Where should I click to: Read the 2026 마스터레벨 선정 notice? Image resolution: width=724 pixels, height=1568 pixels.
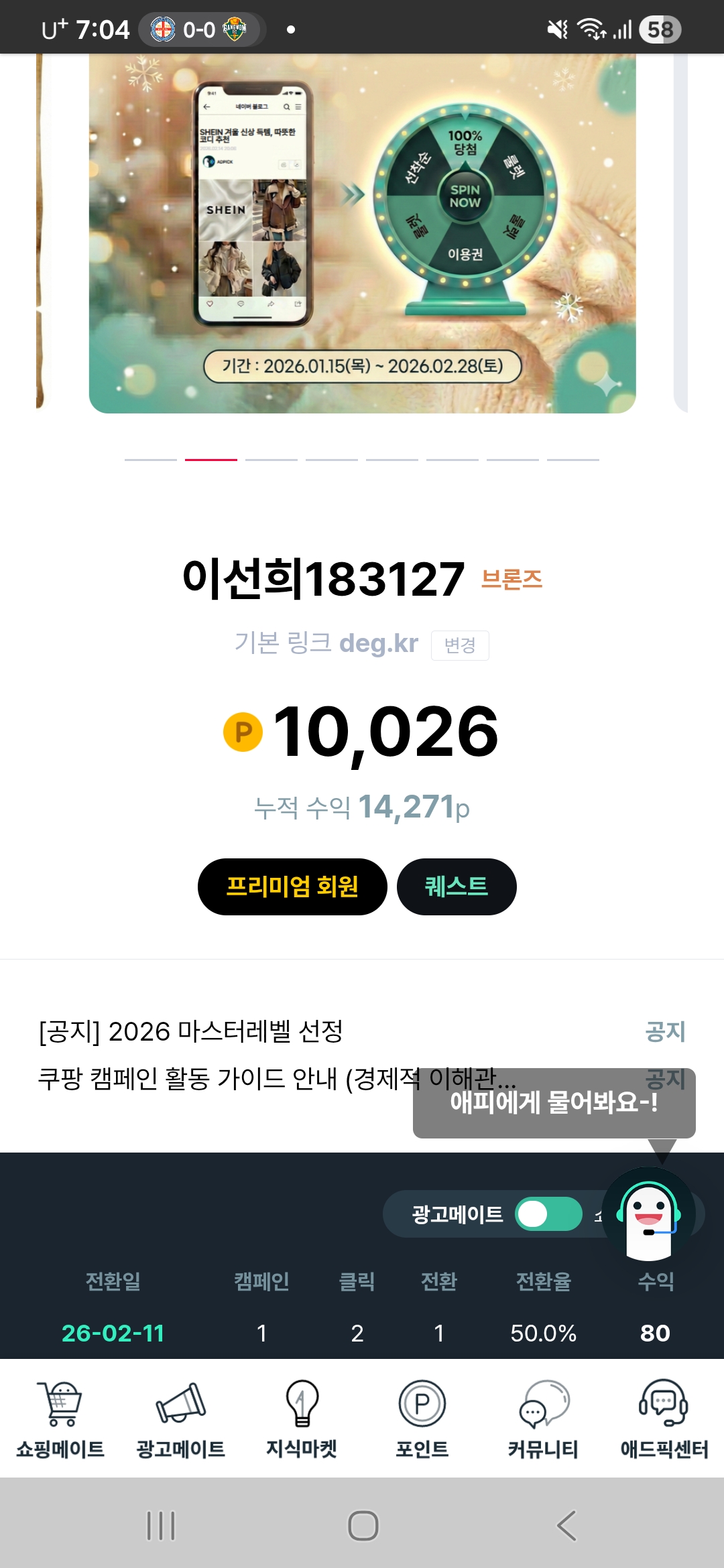pos(192,1031)
